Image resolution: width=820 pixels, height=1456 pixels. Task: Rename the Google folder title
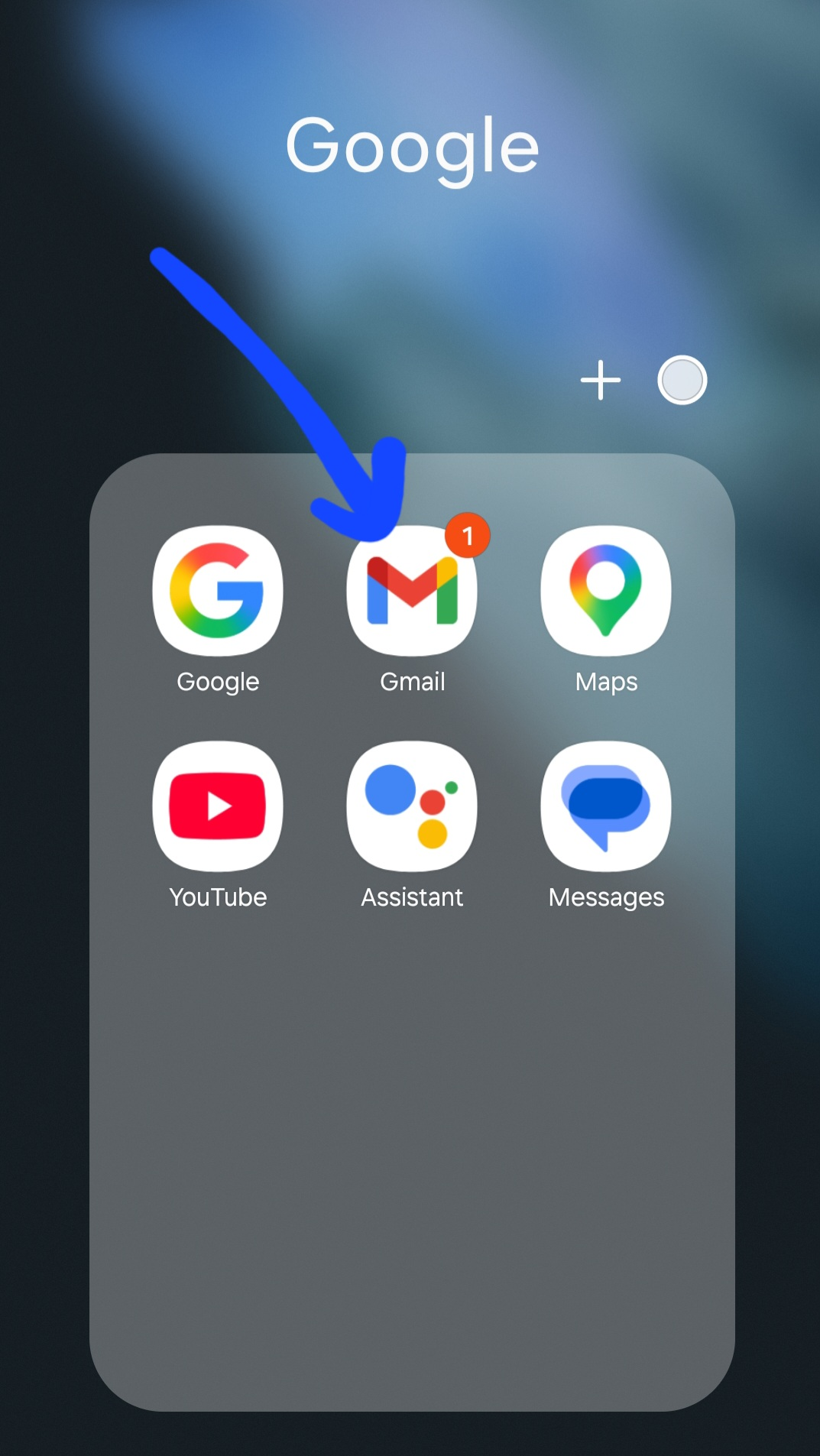[x=412, y=146]
